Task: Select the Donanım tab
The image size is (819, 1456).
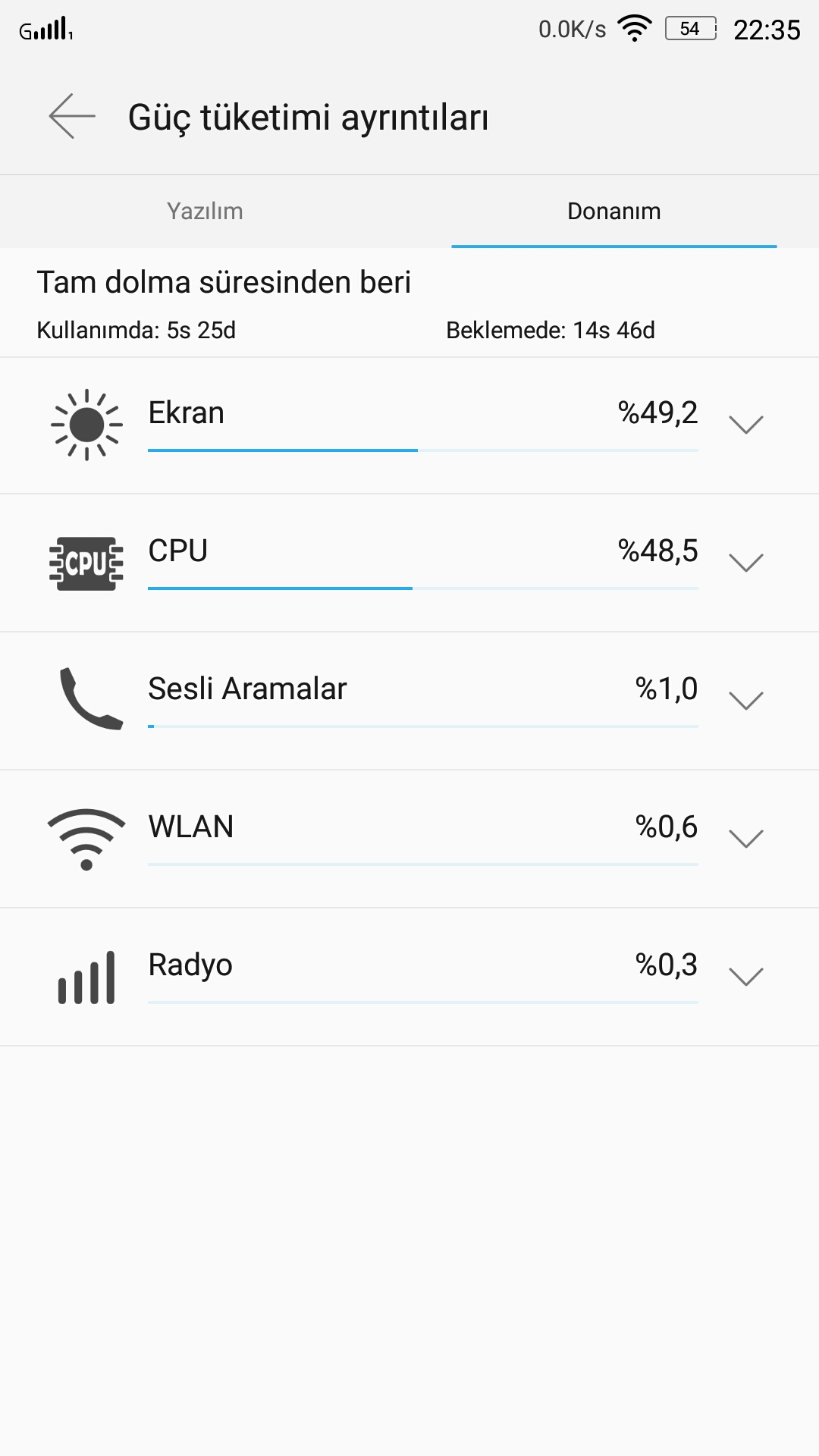Action: pyautogui.click(x=614, y=211)
